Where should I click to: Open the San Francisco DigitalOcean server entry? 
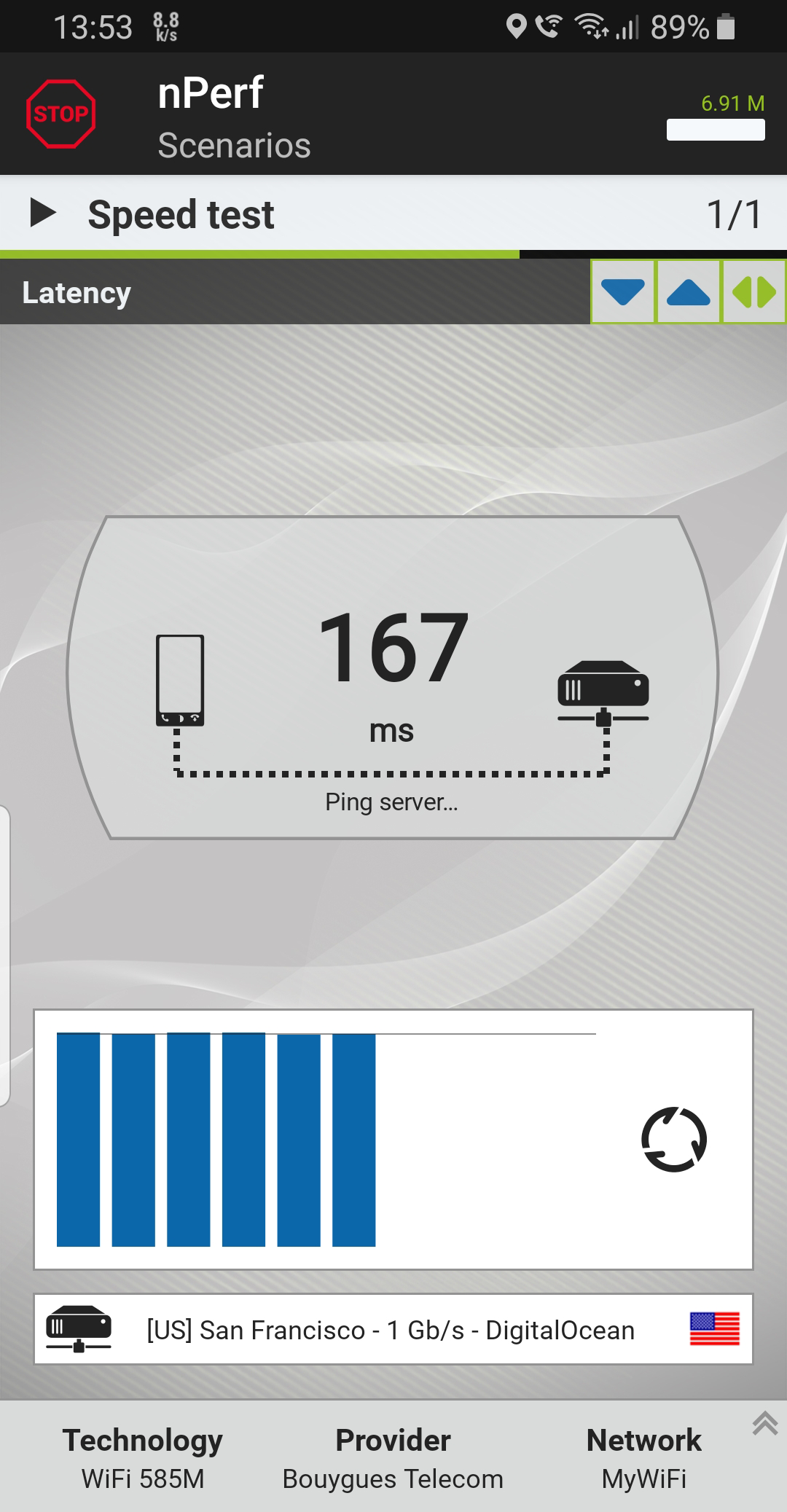[x=390, y=1329]
